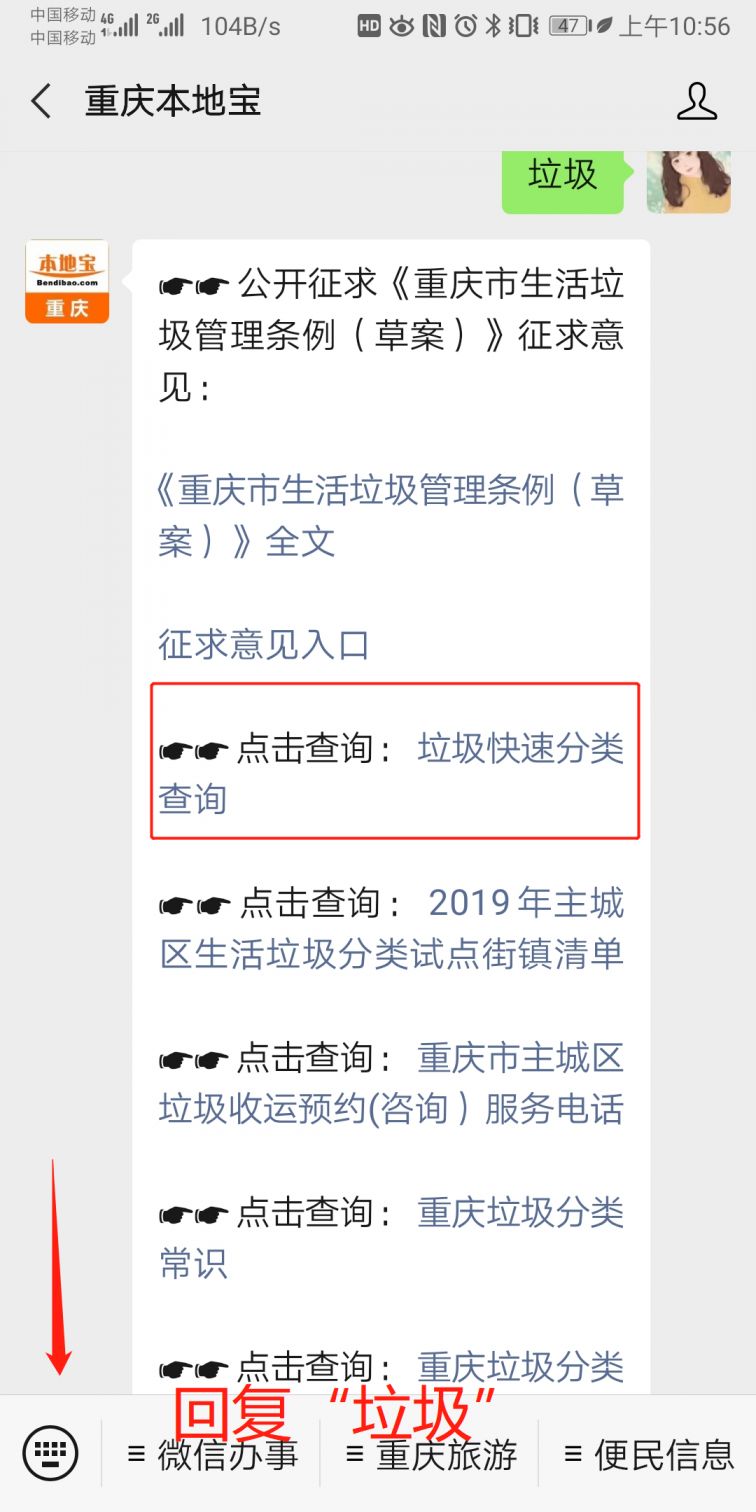Go back from the 重庆本地宝 chat
This screenshot has height=1512, width=756.
41,102
